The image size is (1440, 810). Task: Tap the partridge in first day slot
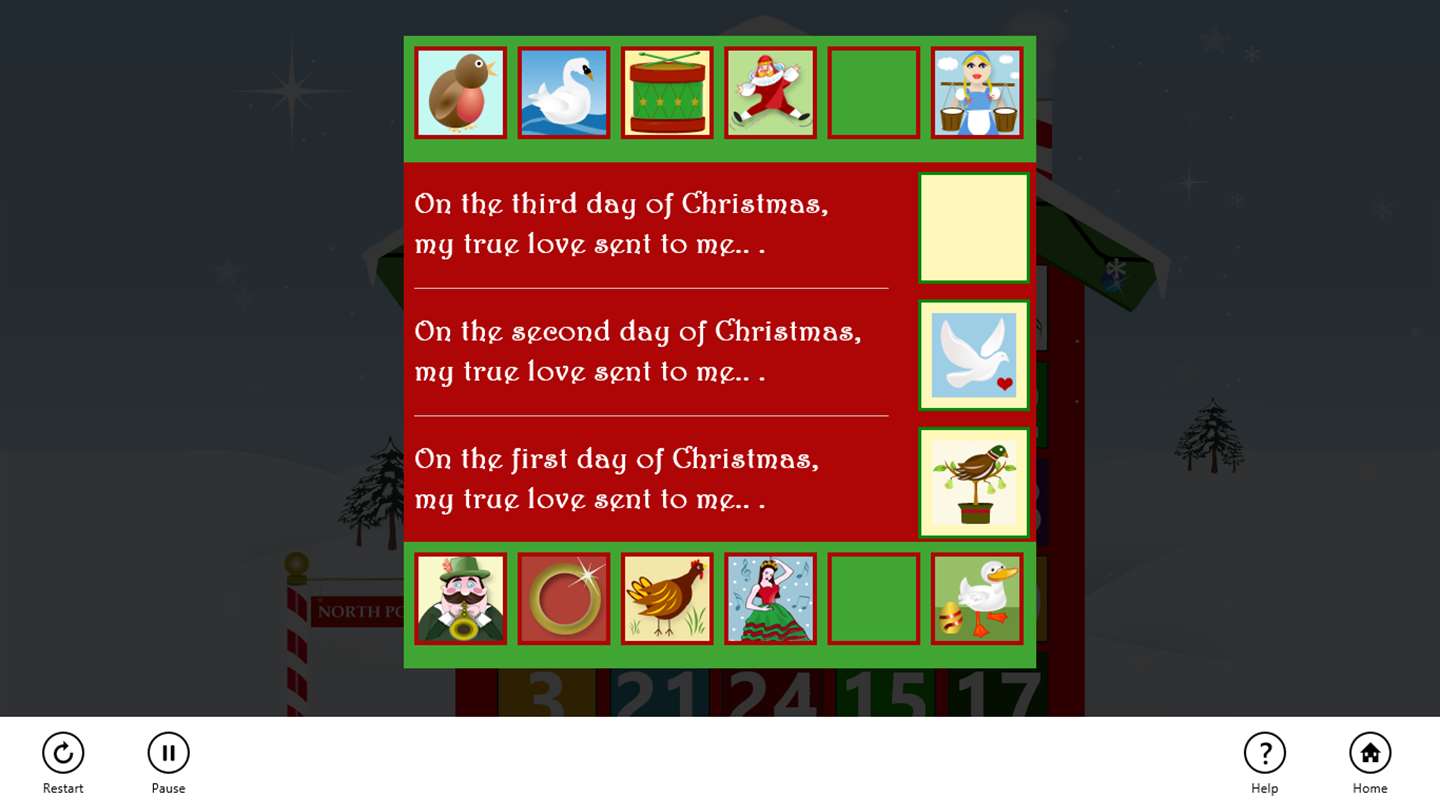coord(974,483)
